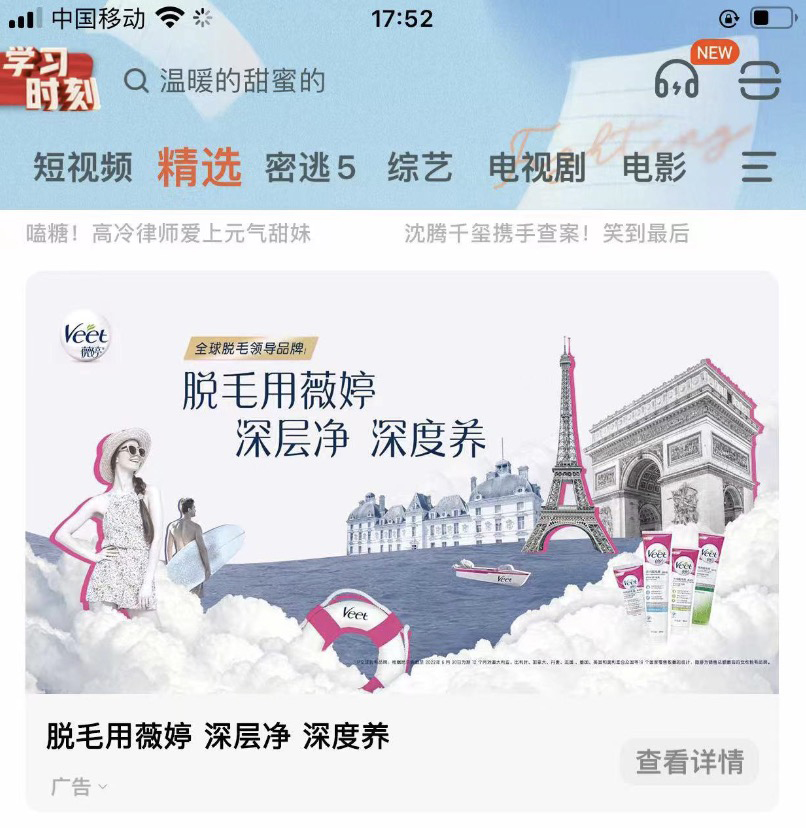
Task: Tap 查看详情 to view ad details
Action: point(689,762)
